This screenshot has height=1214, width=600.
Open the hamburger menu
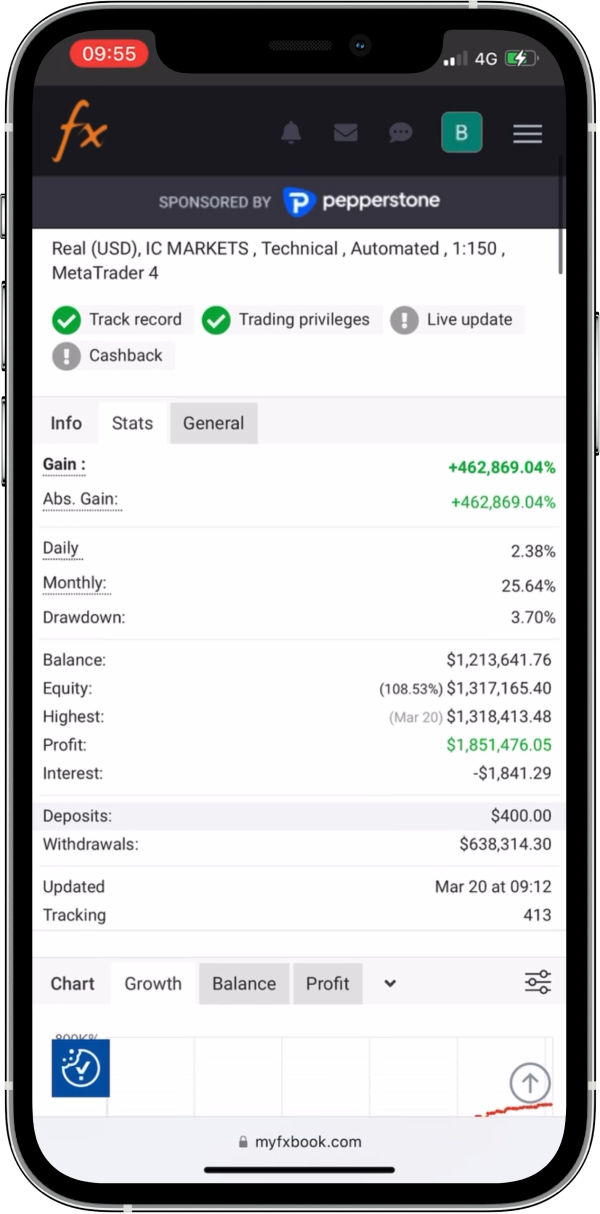527,133
